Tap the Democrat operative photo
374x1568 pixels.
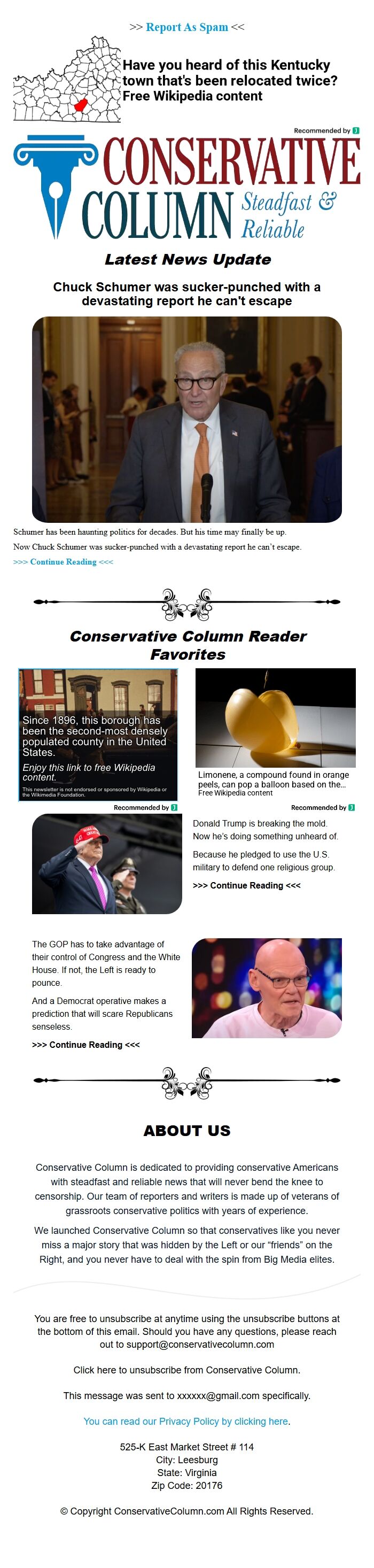click(267, 988)
